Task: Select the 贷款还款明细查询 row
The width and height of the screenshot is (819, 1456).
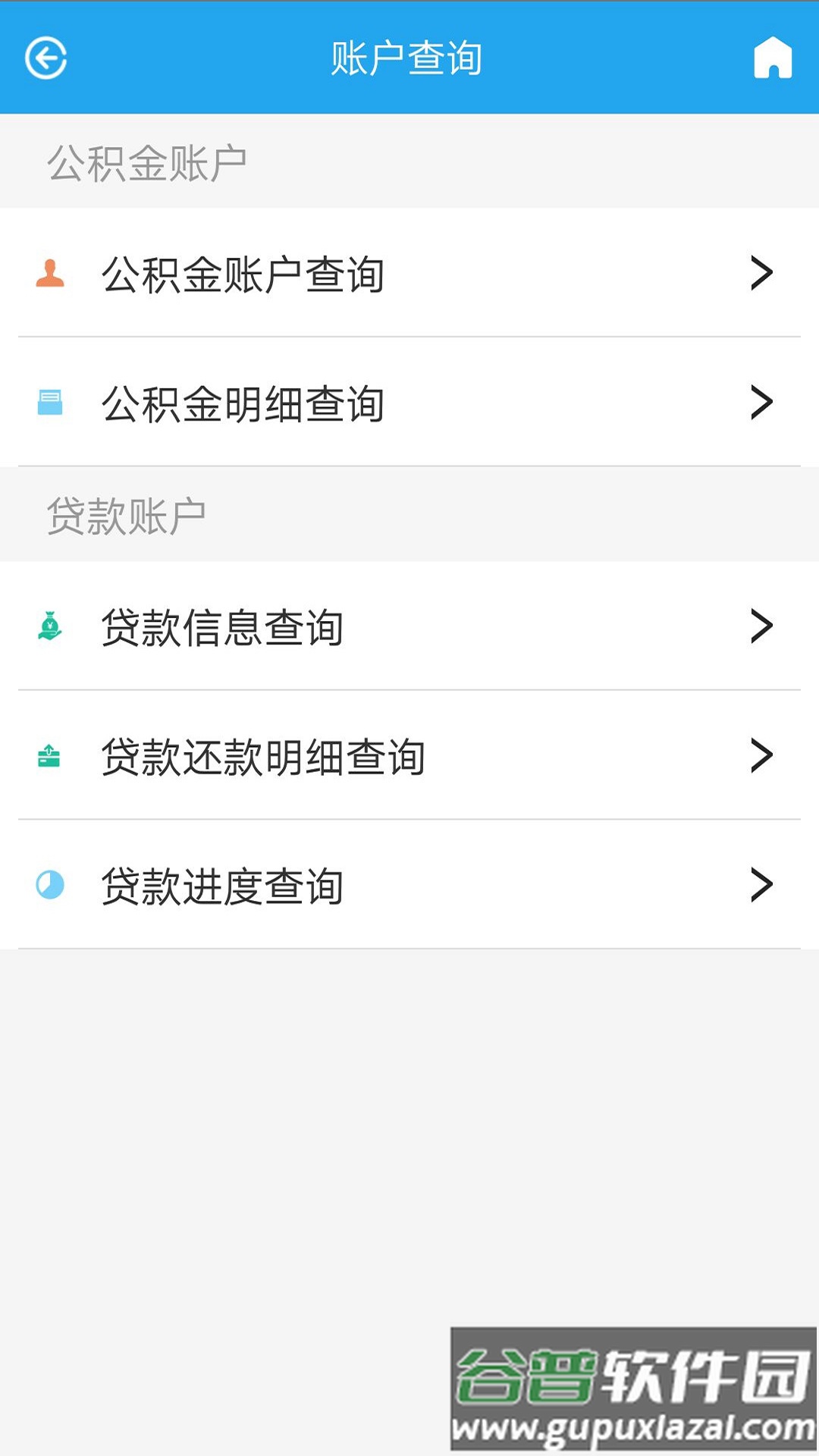Action: pyautogui.click(x=265, y=754)
